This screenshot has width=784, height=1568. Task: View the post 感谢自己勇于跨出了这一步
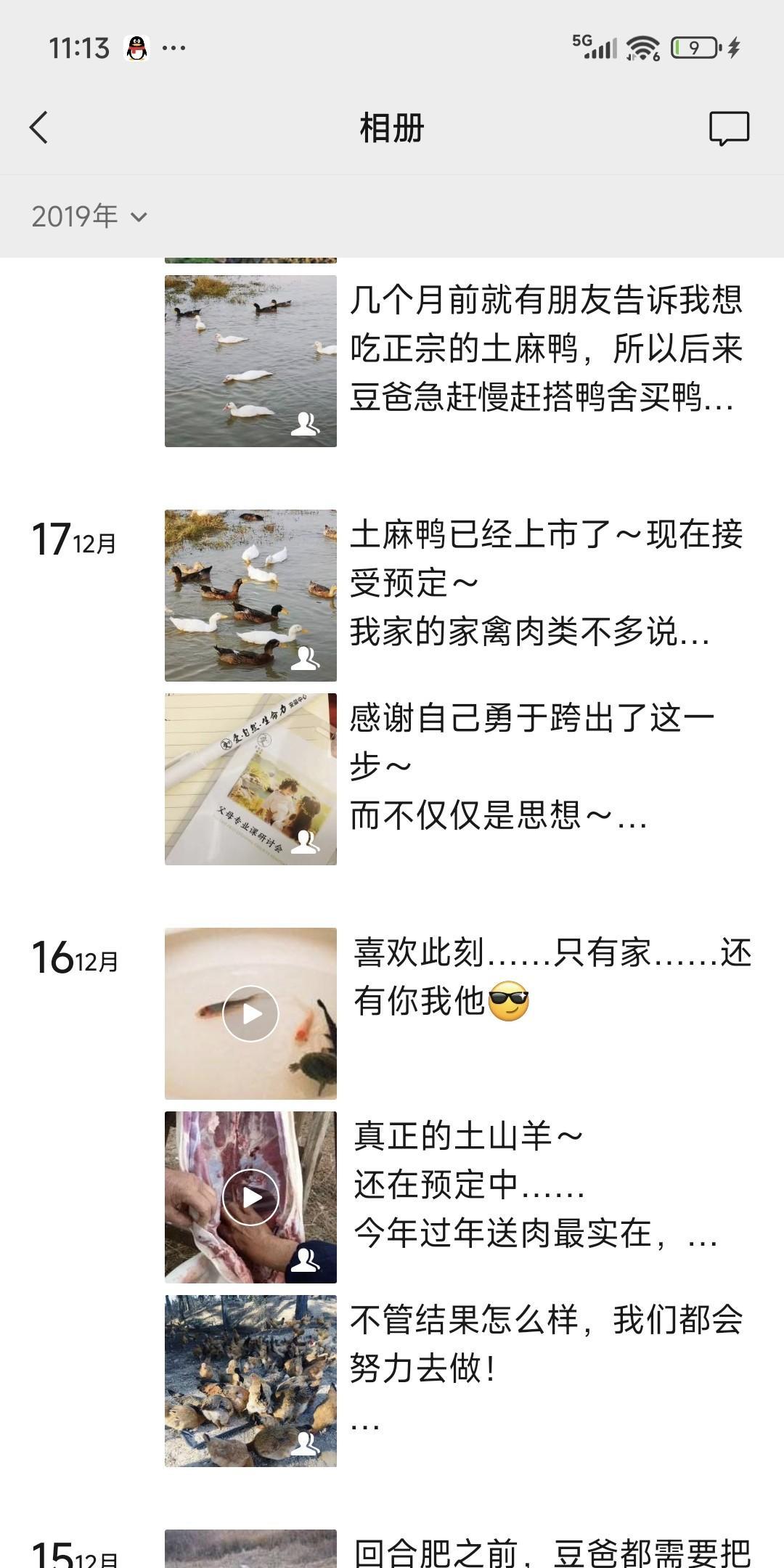tap(459, 779)
